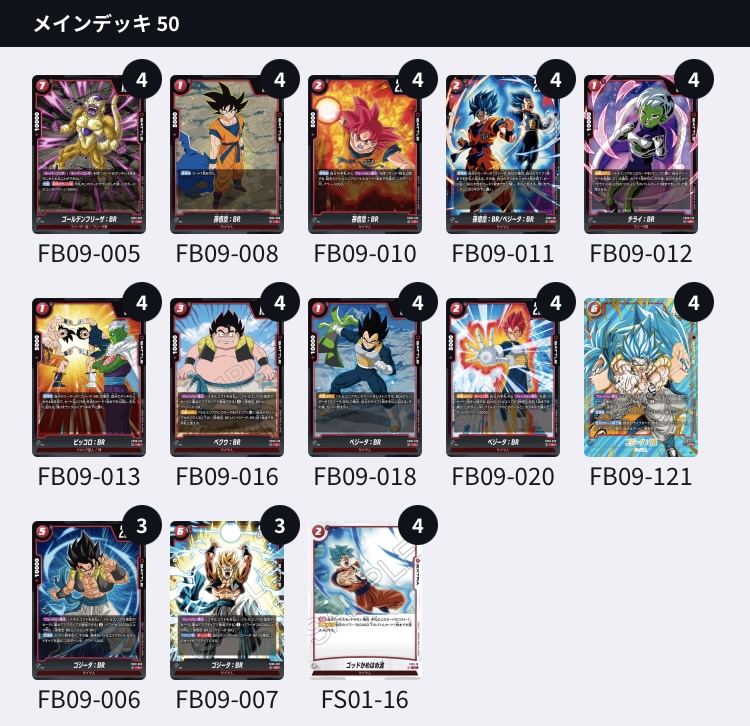Viewport: 750px width, 726px height.
Task: Select the FB09-018 Vegeta card
Action: 364,377
